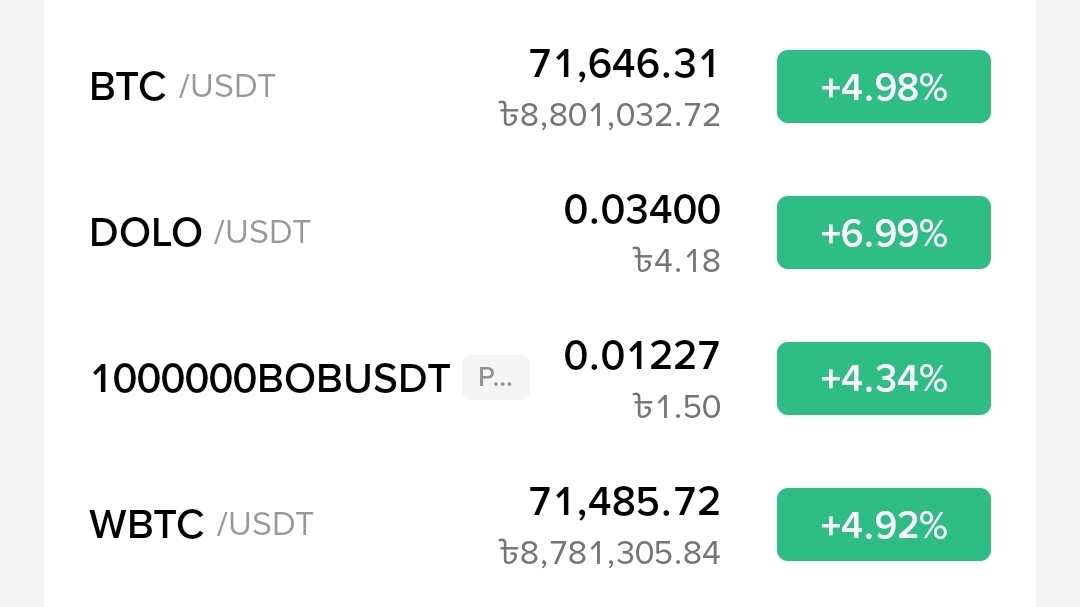1080x607 pixels.
Task: Open the 1000000BOBUSDT pair row
Action: 270,379
